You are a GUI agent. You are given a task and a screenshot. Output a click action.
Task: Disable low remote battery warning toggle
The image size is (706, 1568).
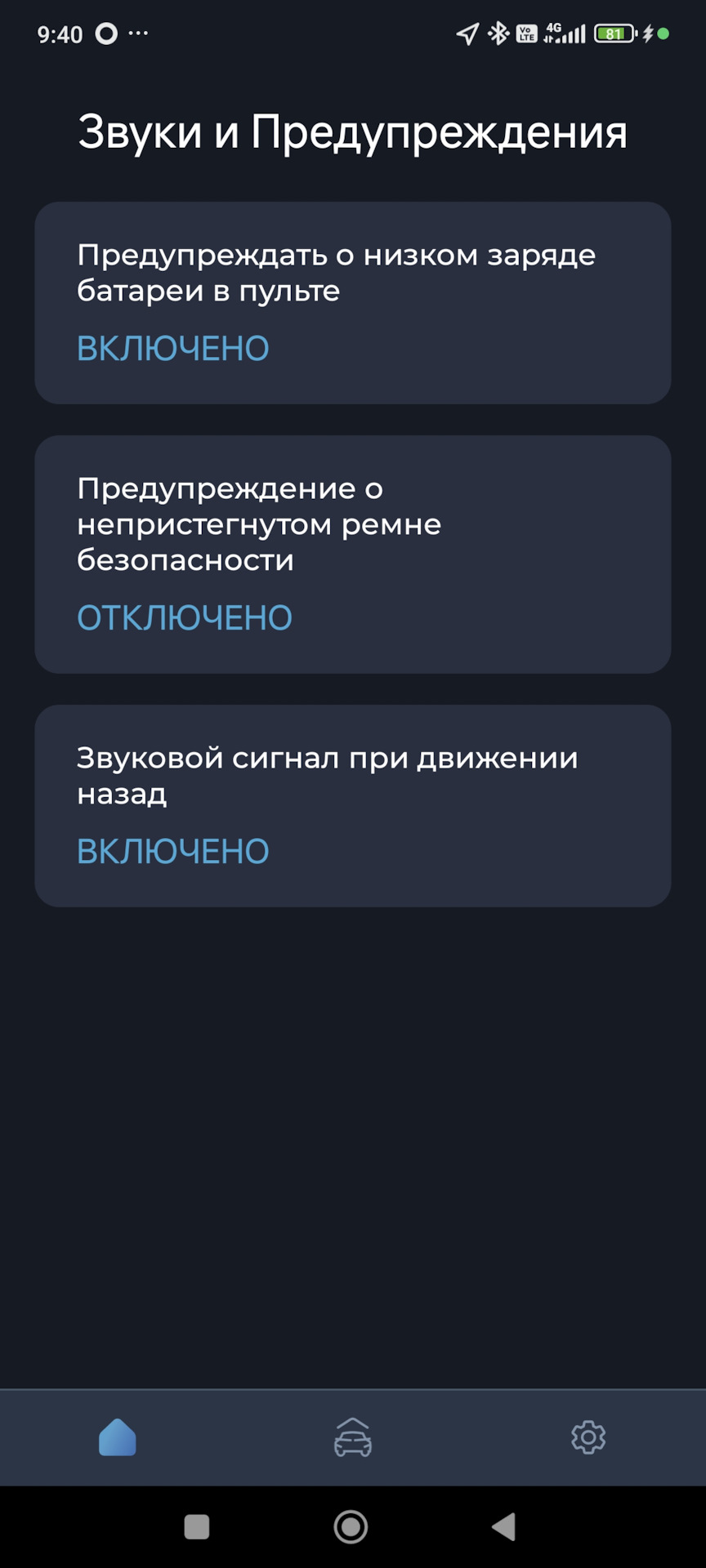pos(172,347)
